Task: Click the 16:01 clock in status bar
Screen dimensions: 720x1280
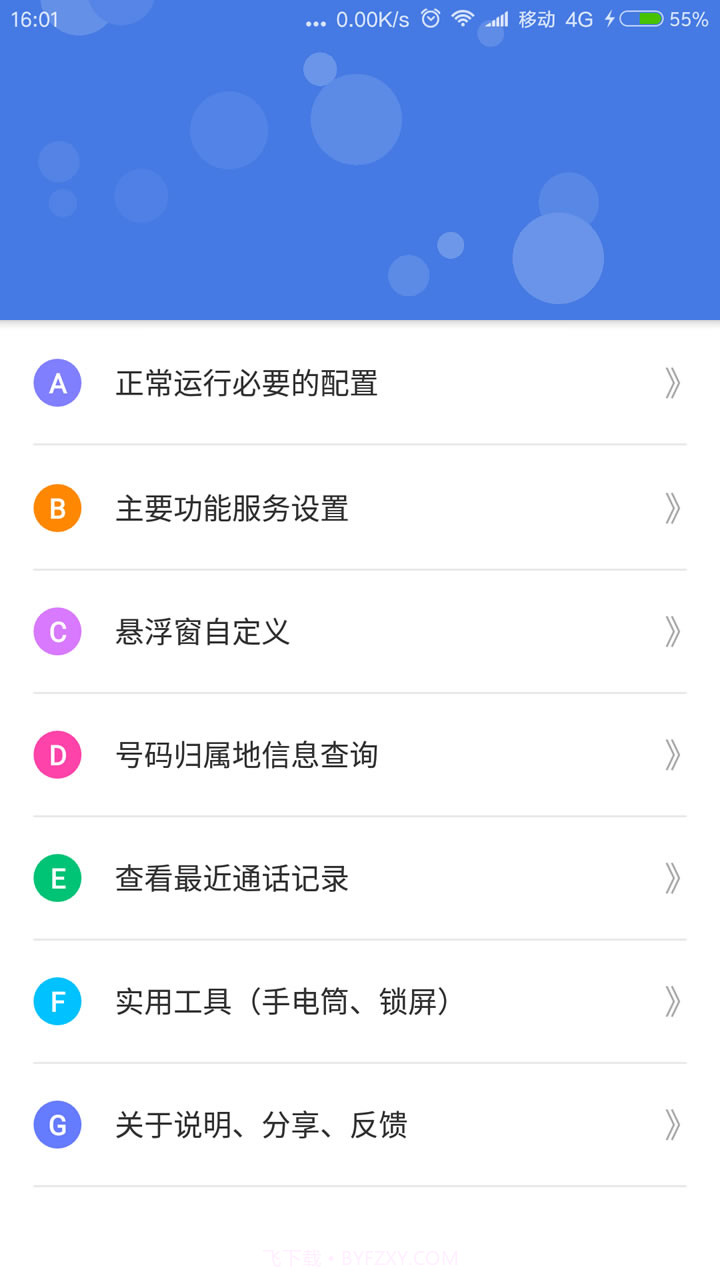Action: [35, 18]
